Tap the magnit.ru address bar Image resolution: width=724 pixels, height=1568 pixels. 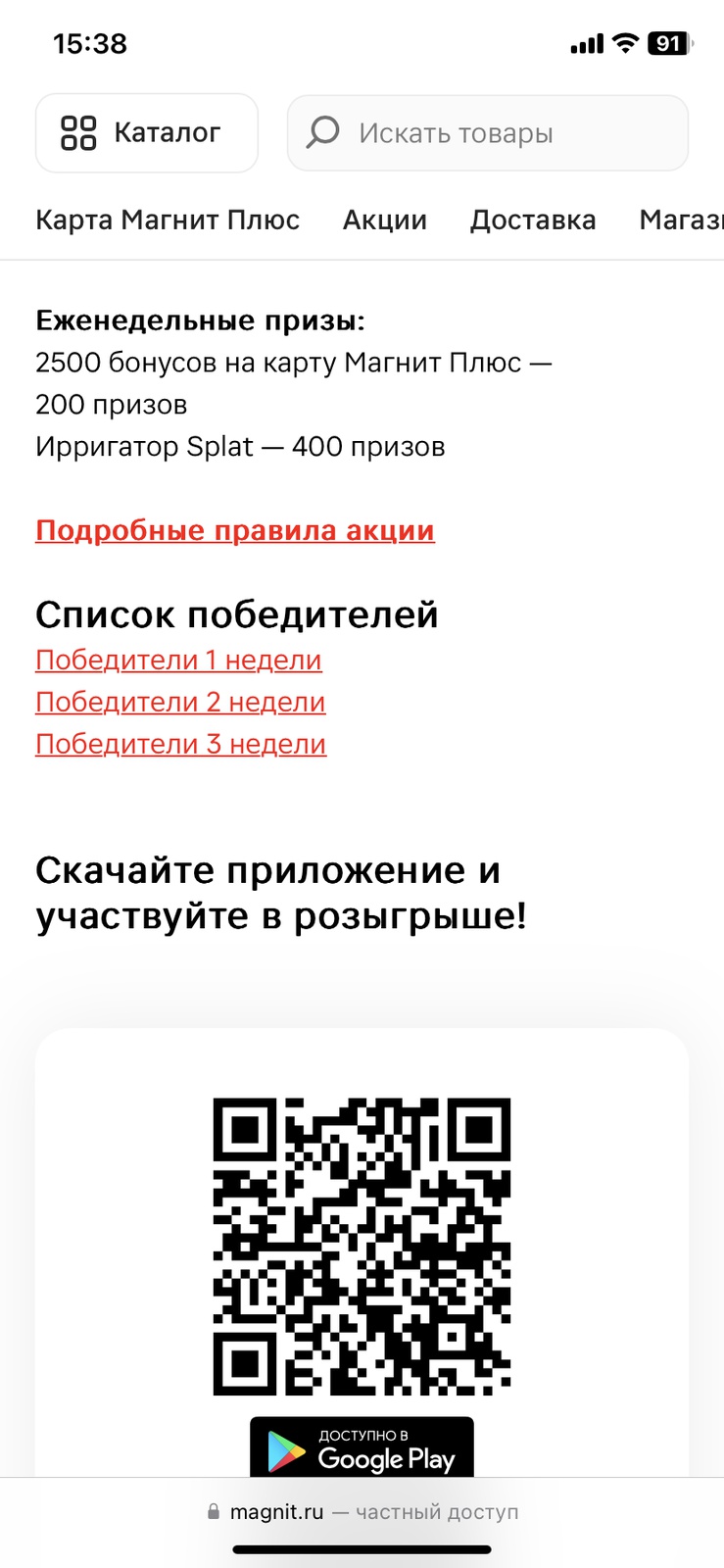pos(362,1512)
